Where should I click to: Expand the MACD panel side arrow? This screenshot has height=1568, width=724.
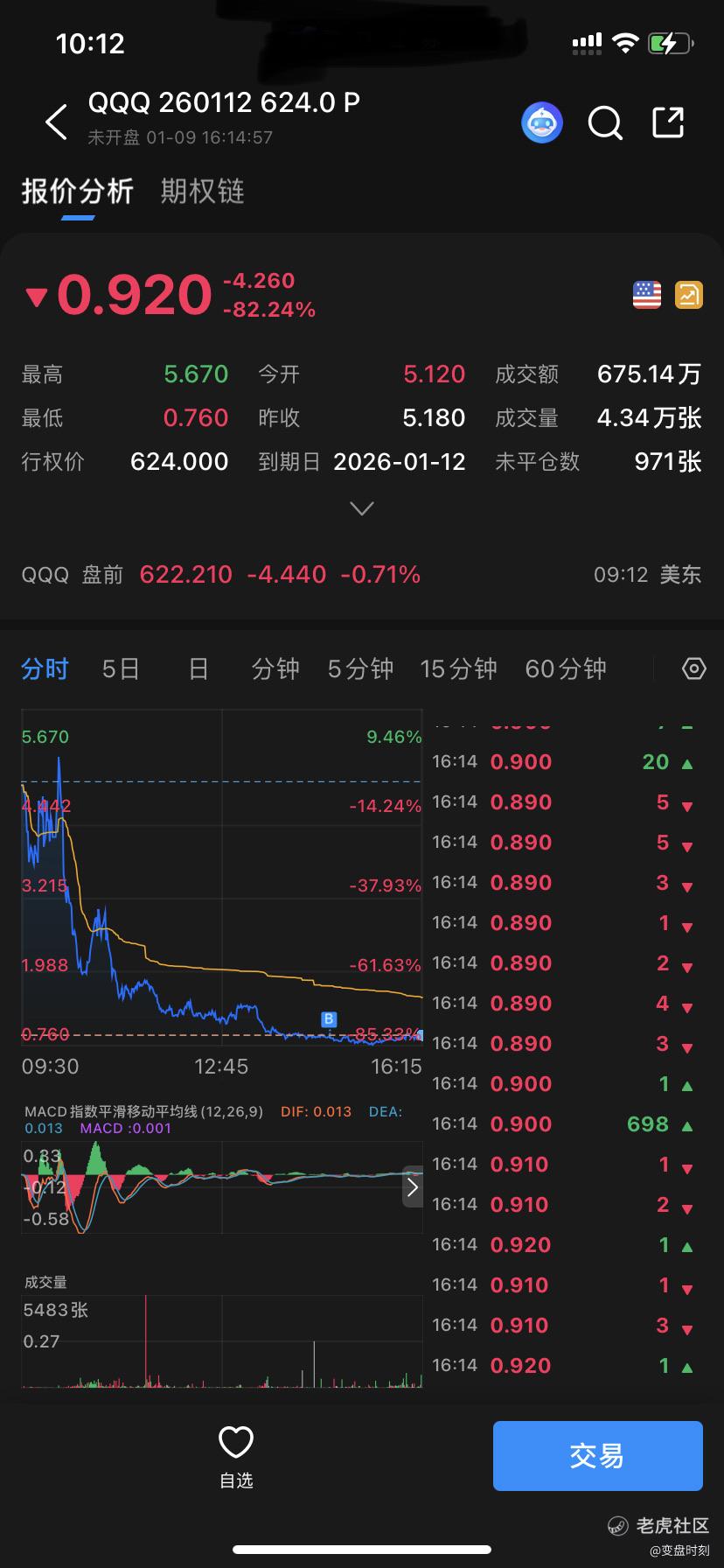click(x=413, y=1187)
